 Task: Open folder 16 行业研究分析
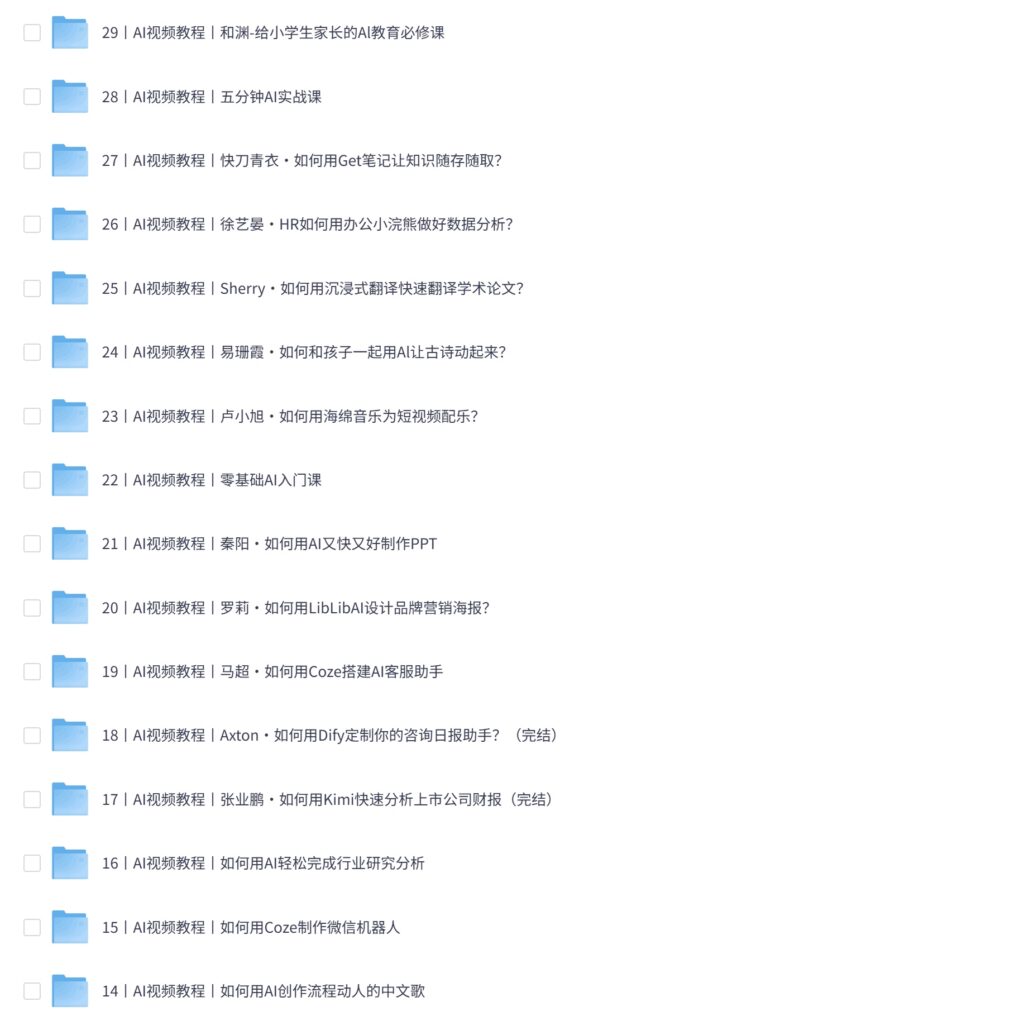[262, 863]
